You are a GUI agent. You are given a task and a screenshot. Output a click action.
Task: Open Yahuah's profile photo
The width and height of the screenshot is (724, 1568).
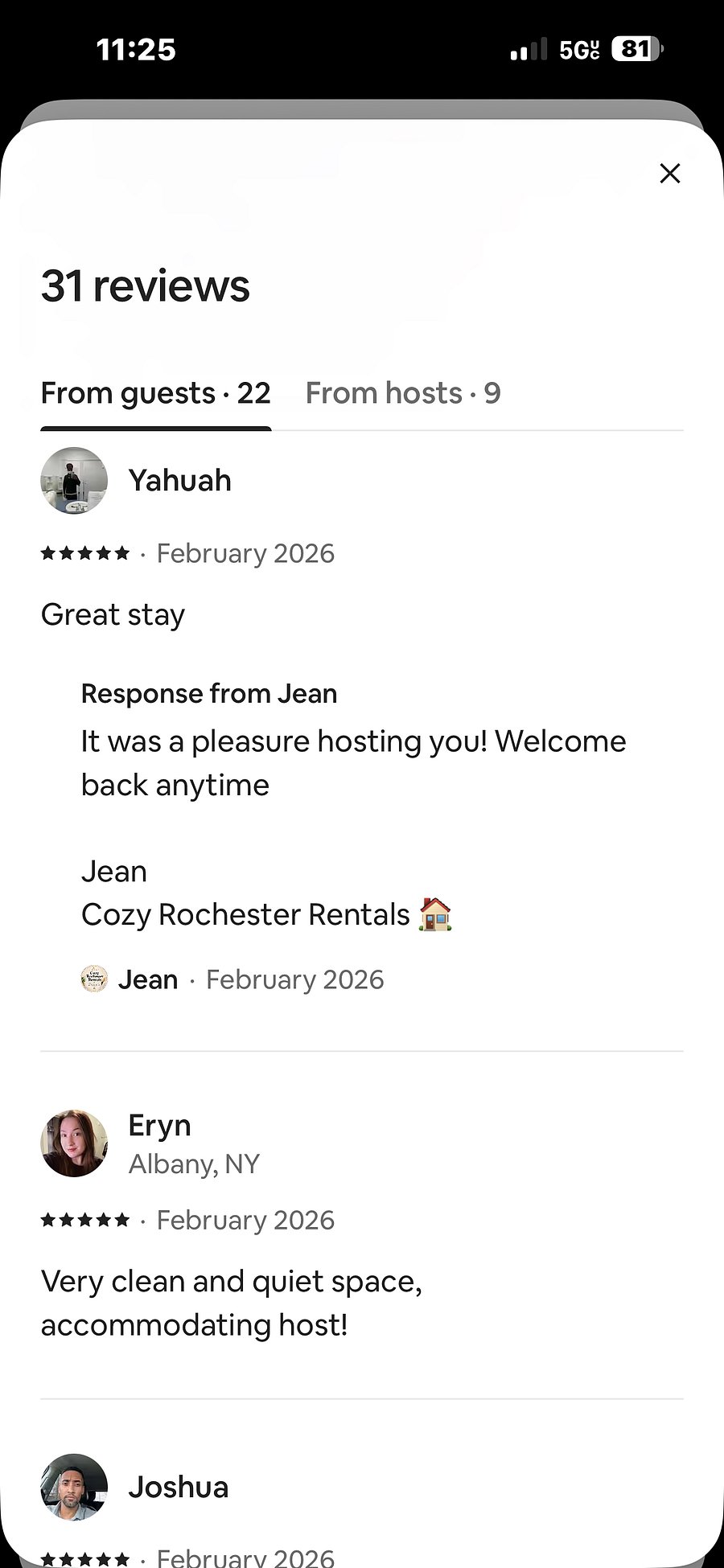(74, 481)
